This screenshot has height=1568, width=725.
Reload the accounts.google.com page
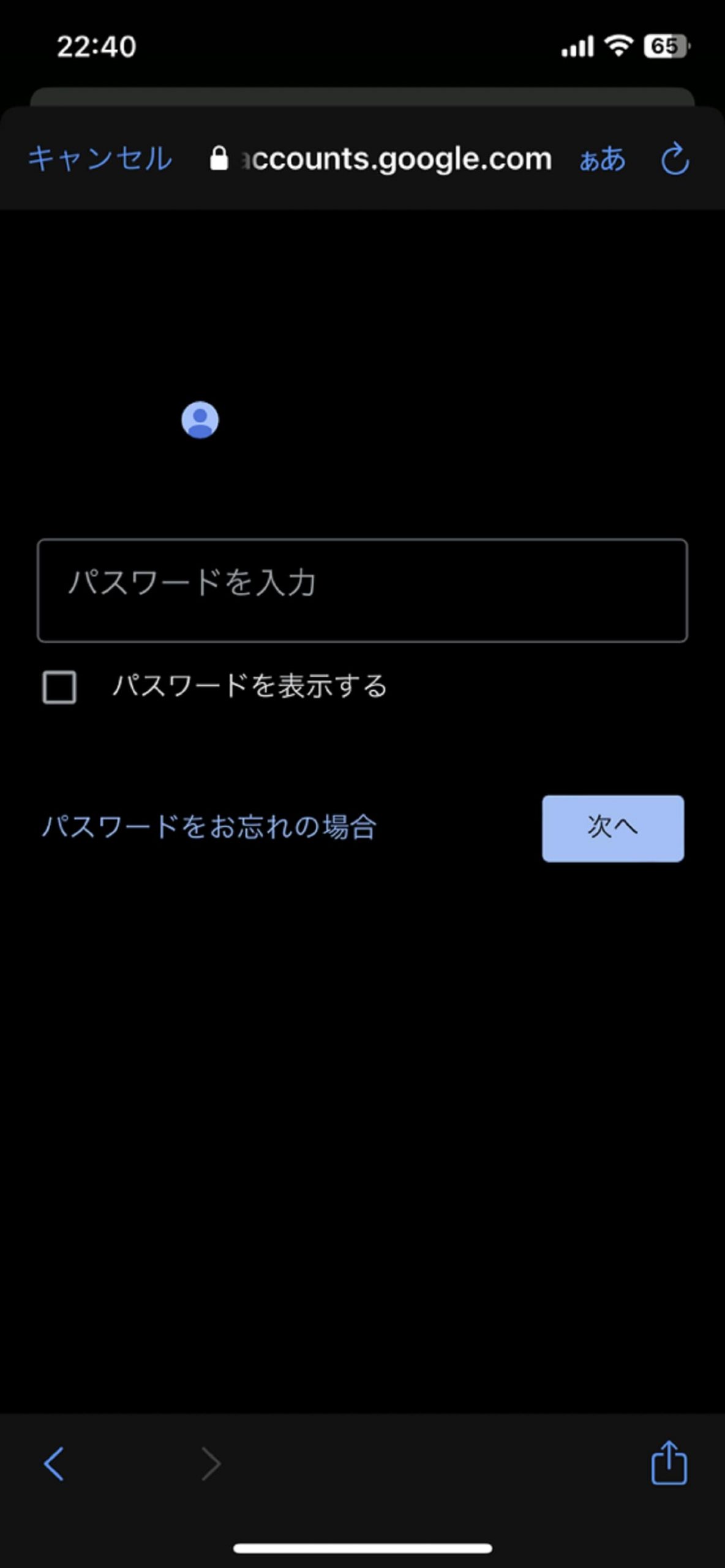pos(675,159)
